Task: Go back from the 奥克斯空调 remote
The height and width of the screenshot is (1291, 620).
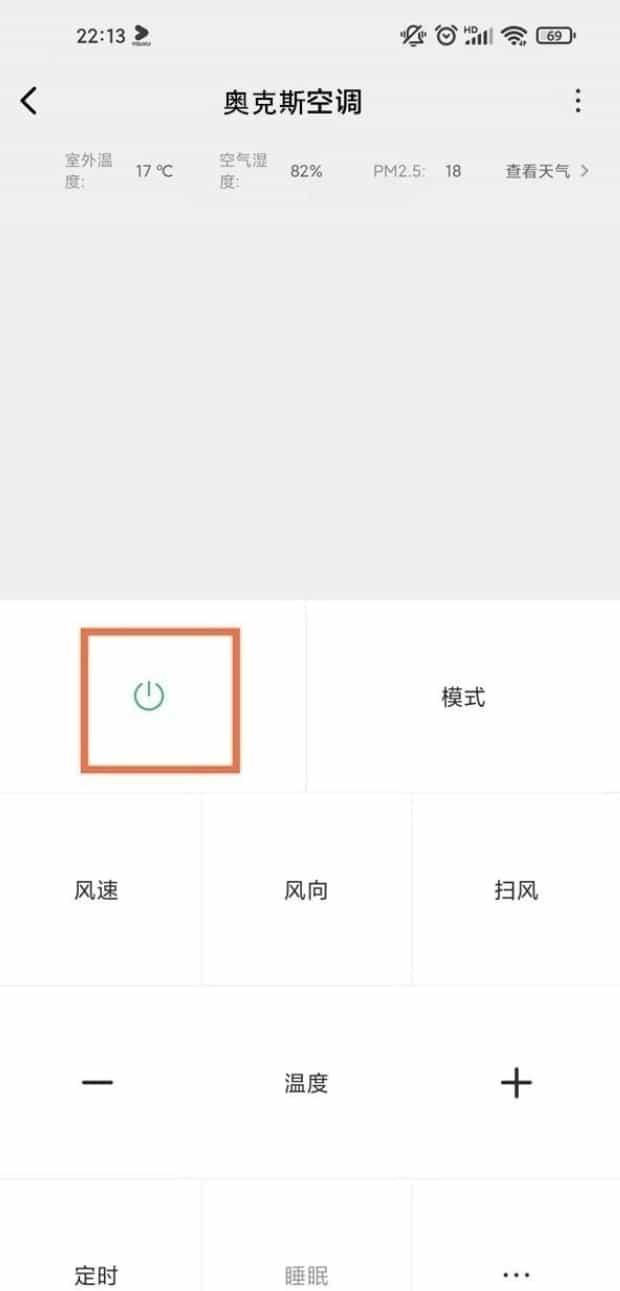Action: point(29,100)
